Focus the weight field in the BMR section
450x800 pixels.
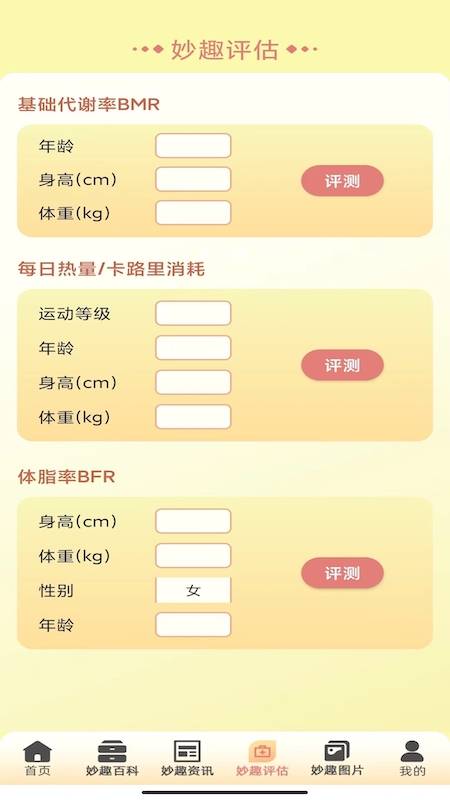(193, 213)
